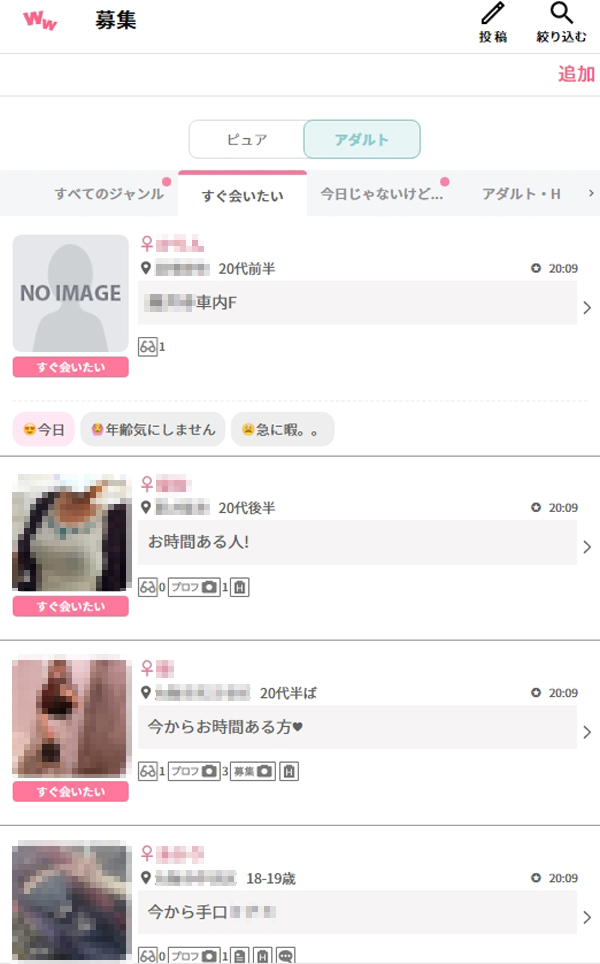Tap the arrow to reveal more genre tabs
This screenshot has width=600, height=964.
click(591, 193)
